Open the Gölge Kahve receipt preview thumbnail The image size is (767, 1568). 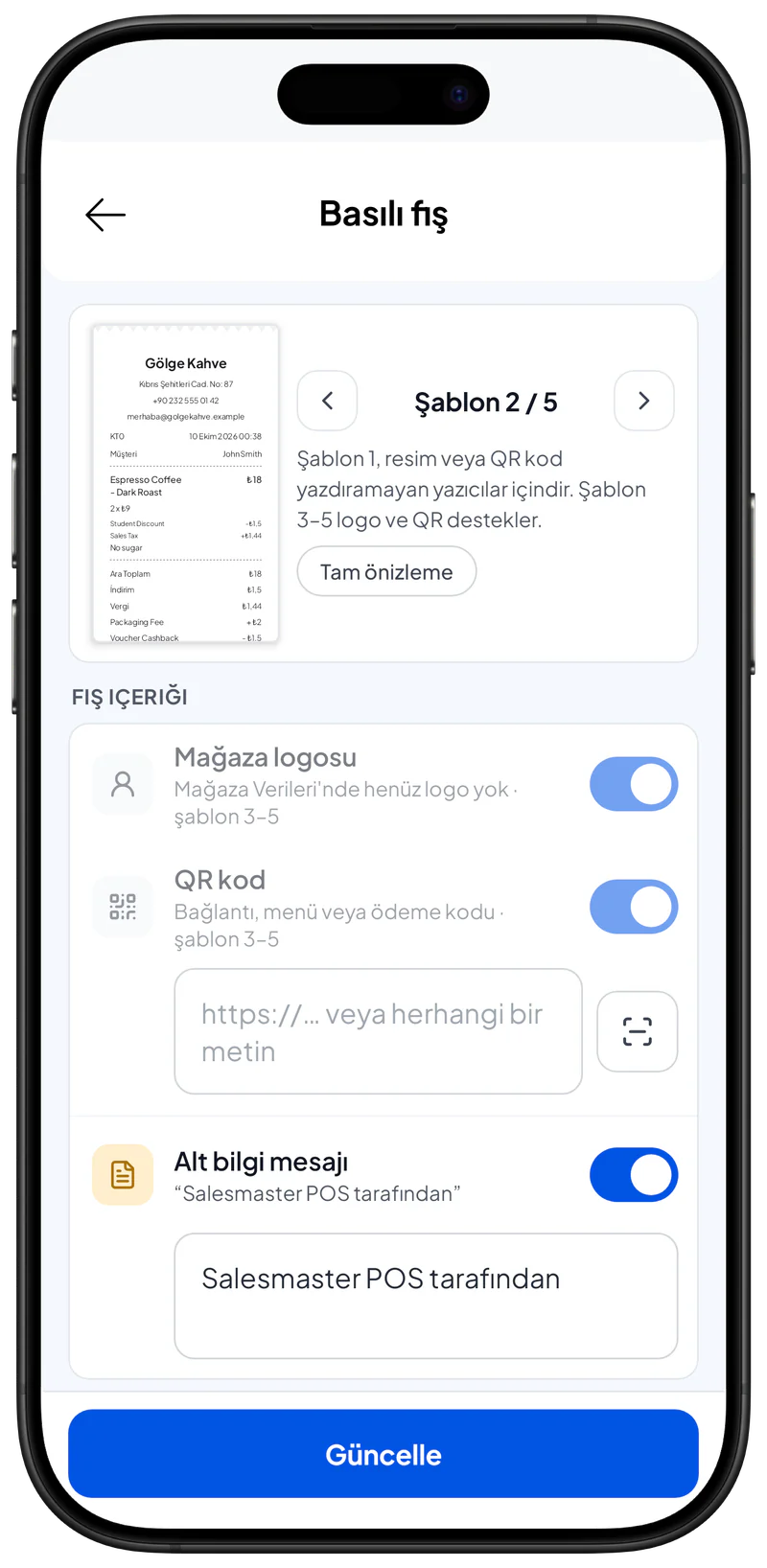[185, 484]
